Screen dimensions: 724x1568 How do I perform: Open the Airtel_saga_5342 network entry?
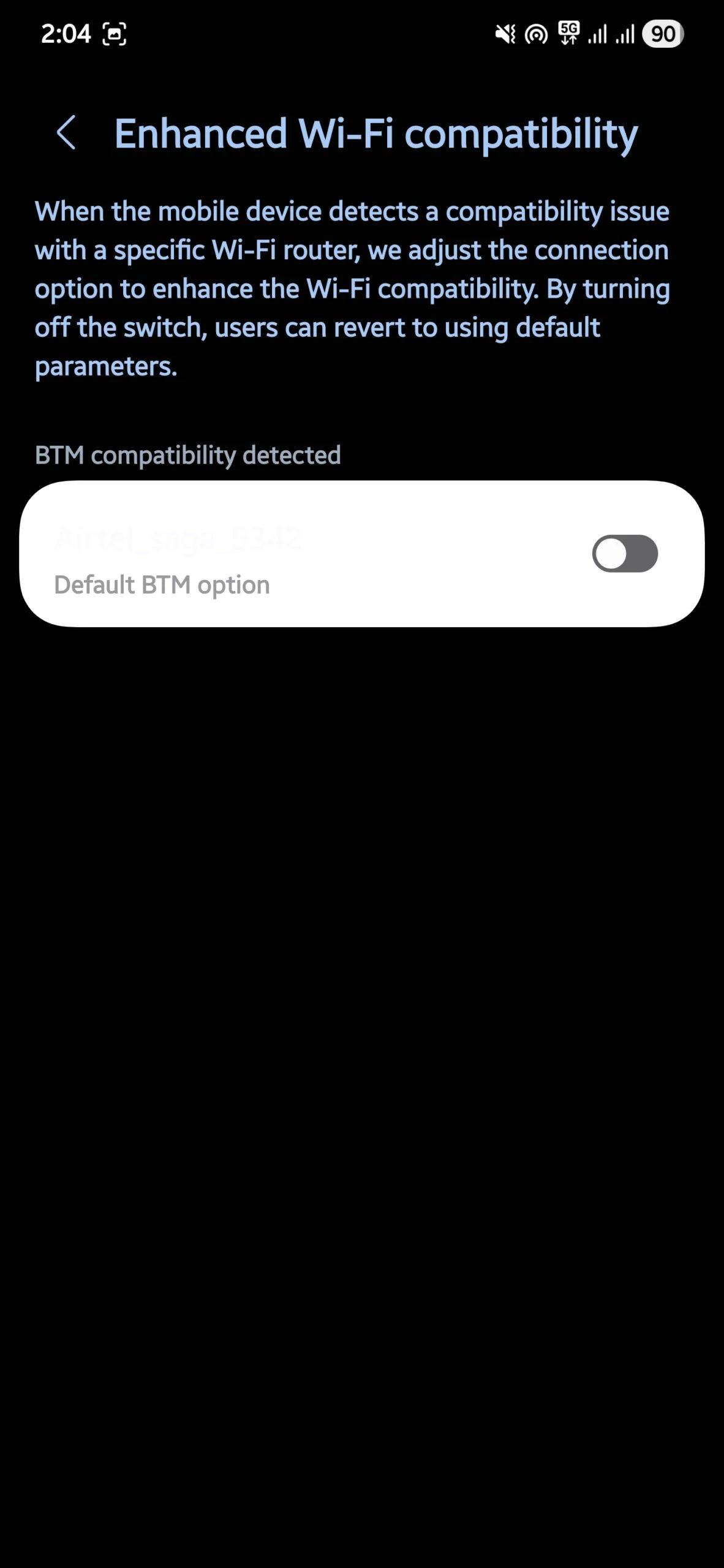(179, 538)
